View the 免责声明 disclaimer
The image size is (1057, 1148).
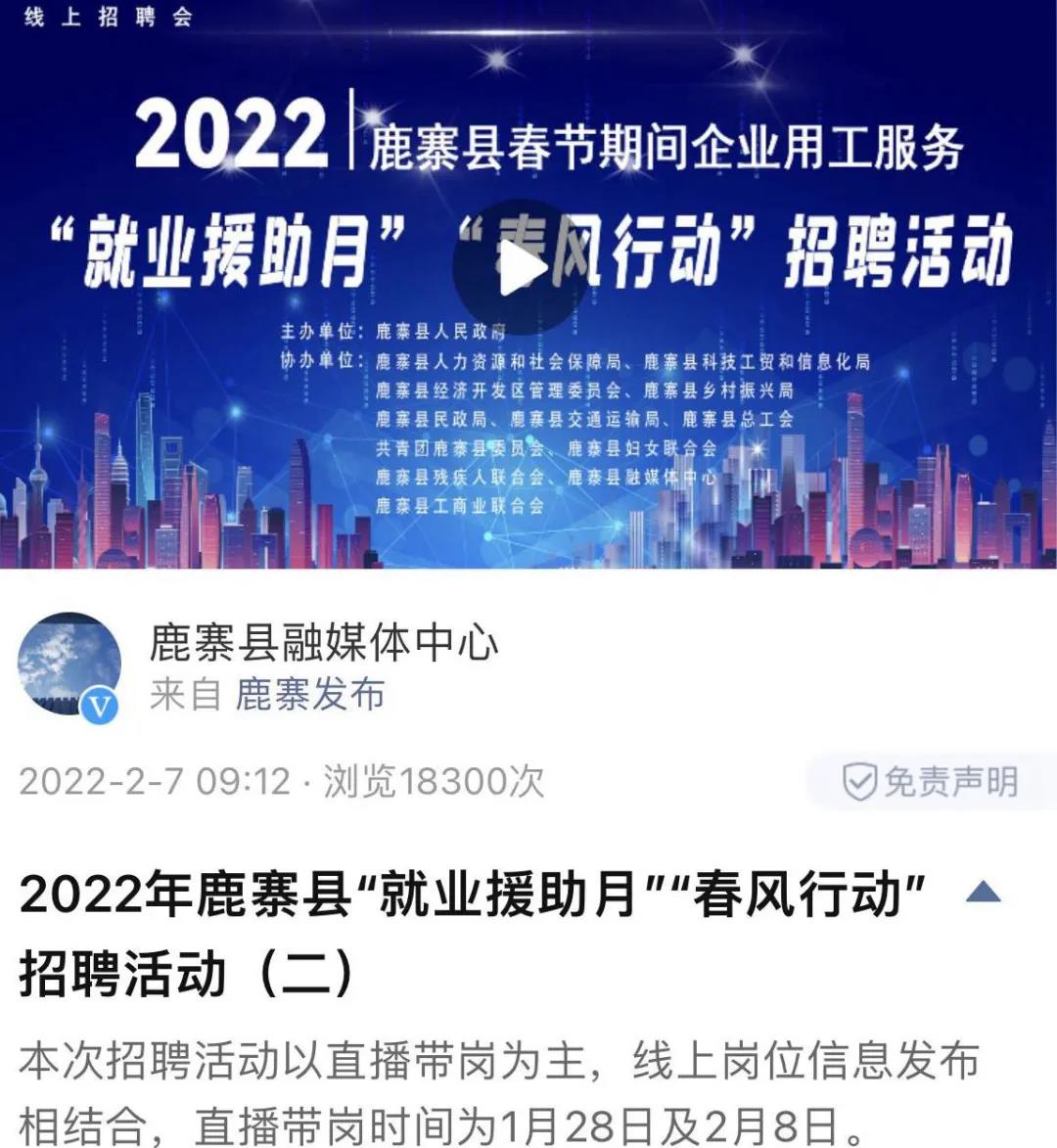click(931, 782)
